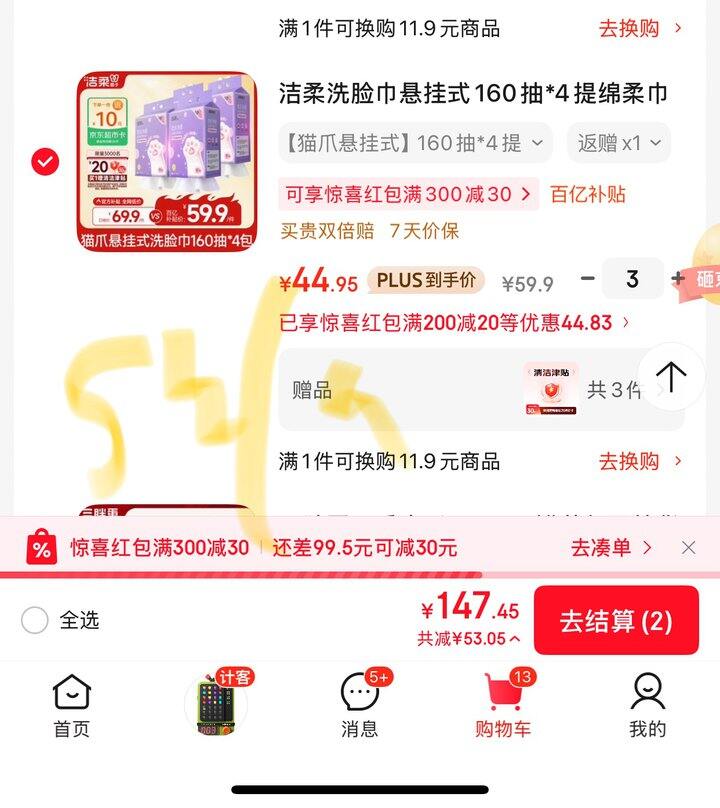The image size is (720, 808).
Task: Open the 返赠 x1 dropdown
Action: (619, 143)
